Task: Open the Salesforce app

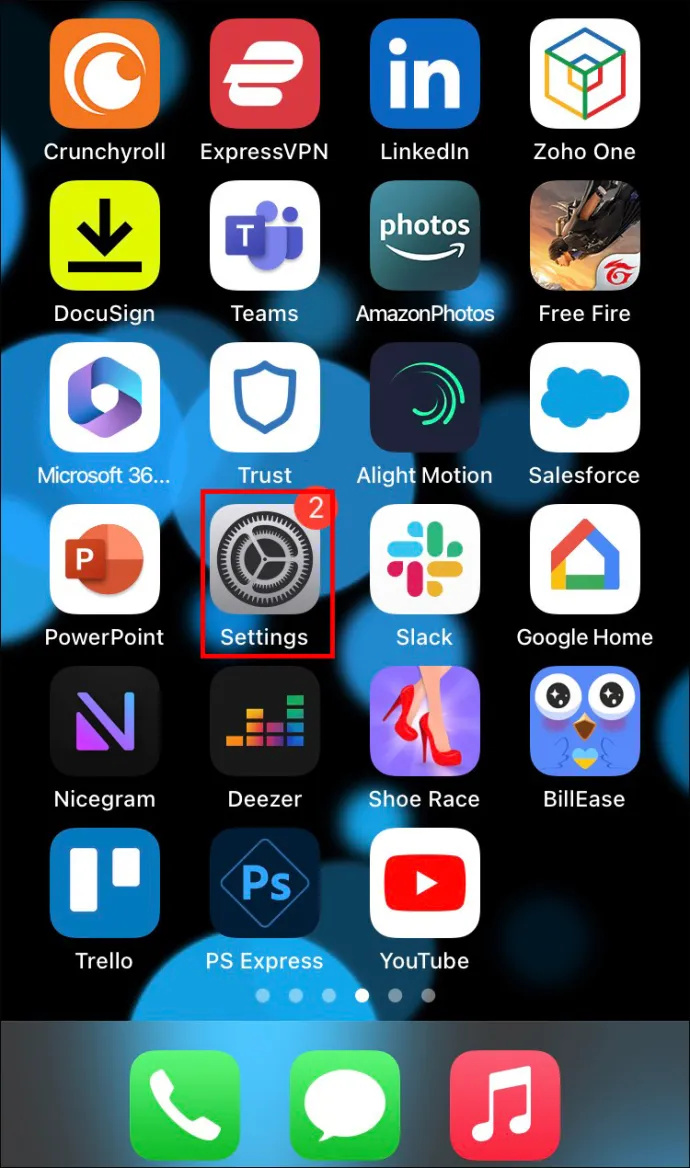Action: pos(585,398)
